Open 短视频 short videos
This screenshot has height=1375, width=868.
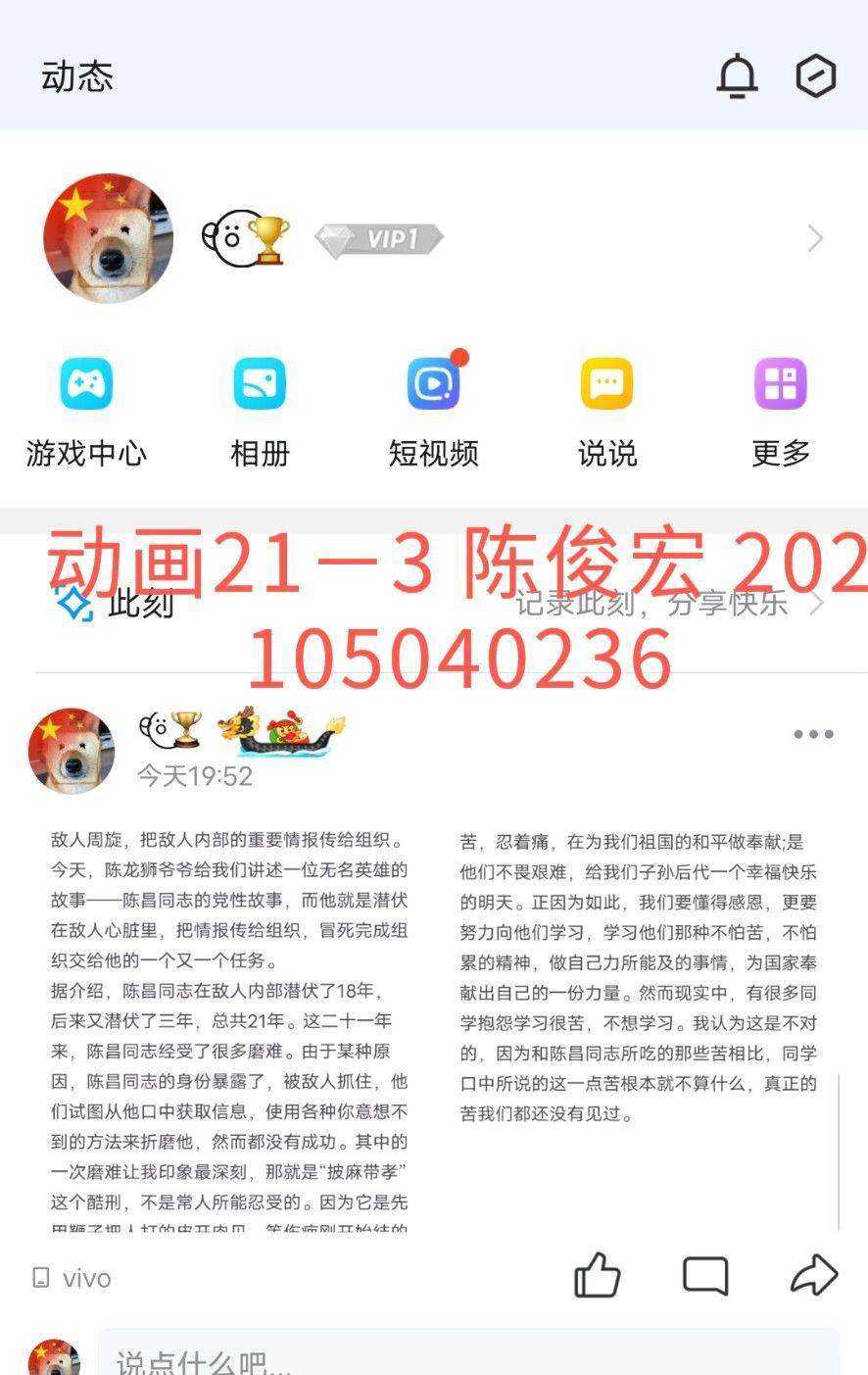[x=433, y=412]
